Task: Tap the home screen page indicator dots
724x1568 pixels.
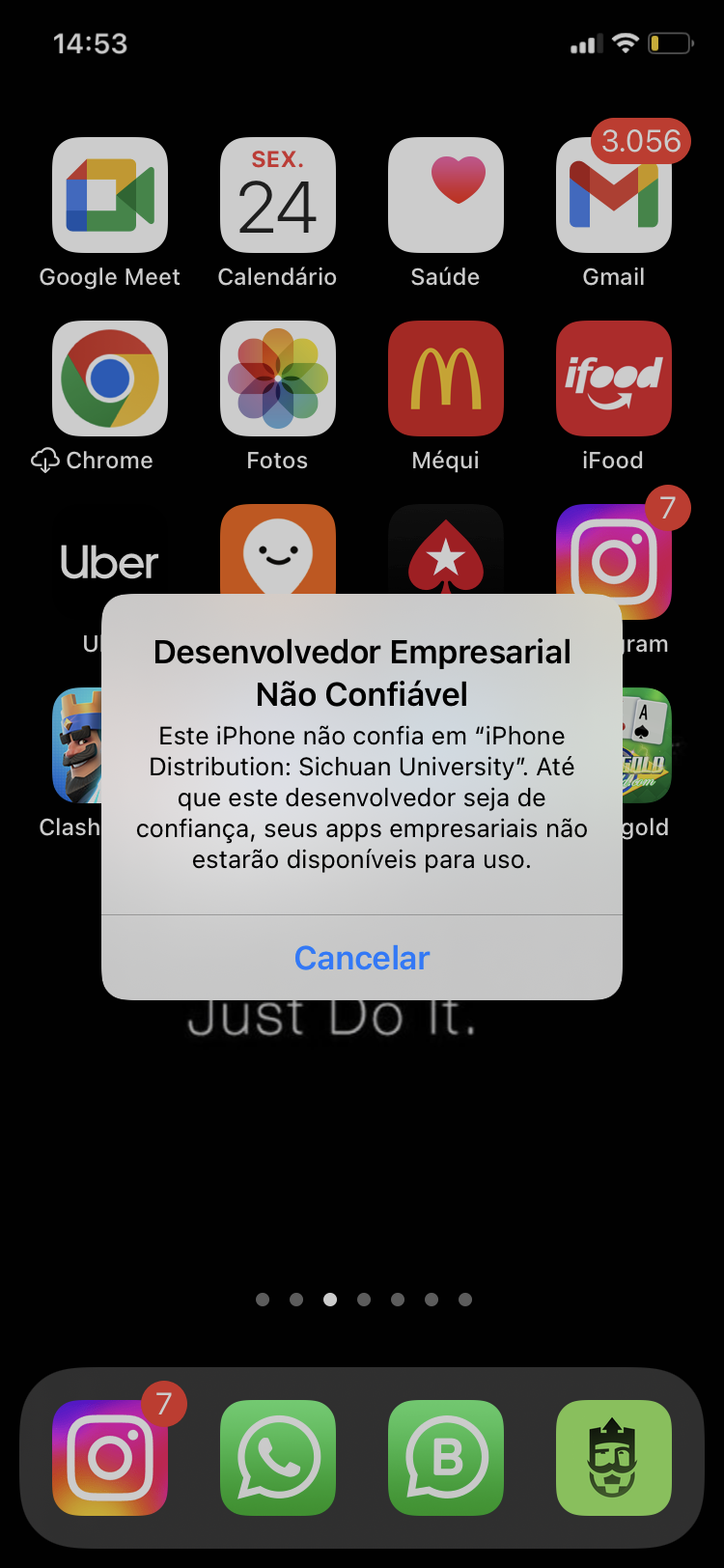Action: click(364, 1300)
